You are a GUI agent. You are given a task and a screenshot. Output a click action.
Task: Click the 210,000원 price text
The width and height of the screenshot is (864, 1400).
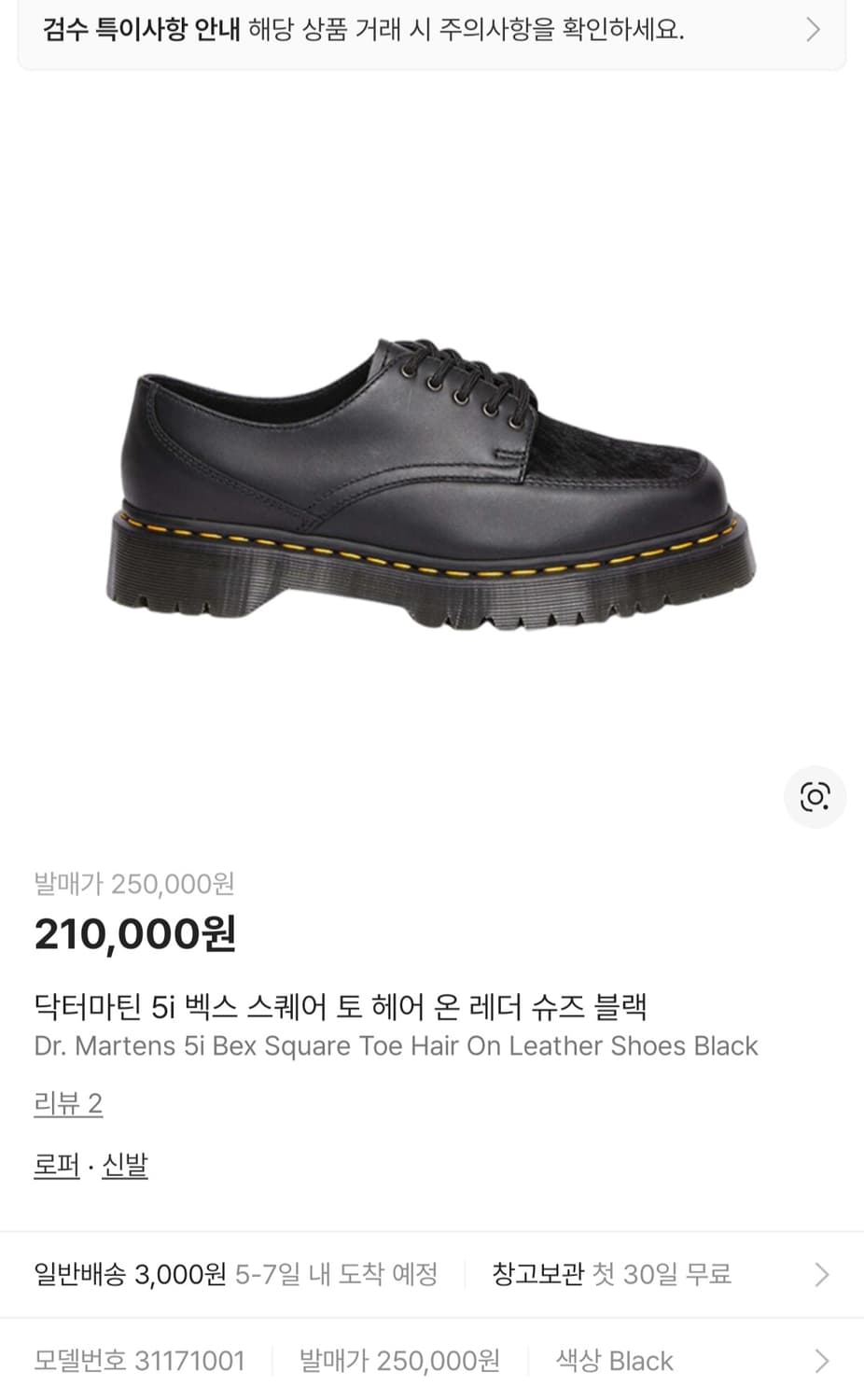pos(134,932)
